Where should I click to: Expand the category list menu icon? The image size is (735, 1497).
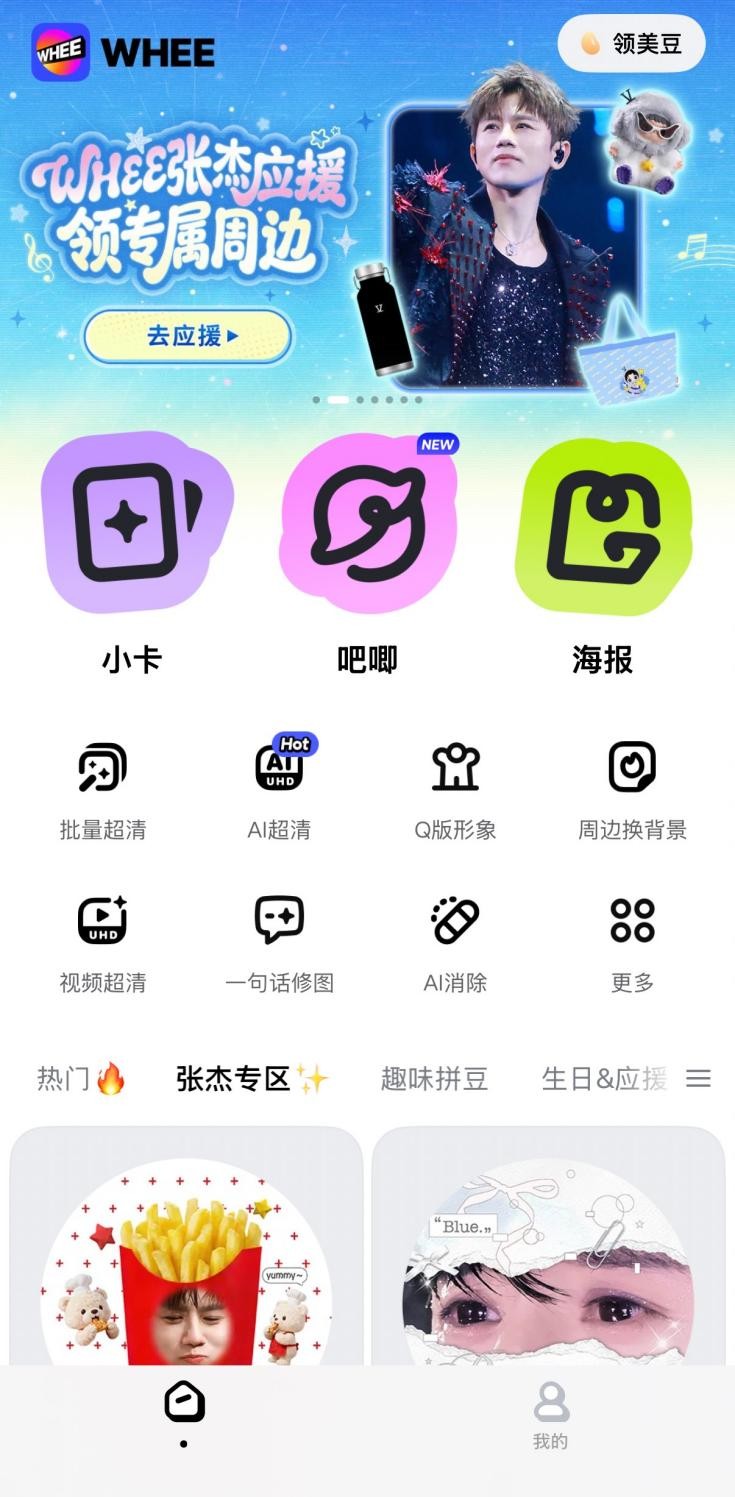click(698, 1079)
